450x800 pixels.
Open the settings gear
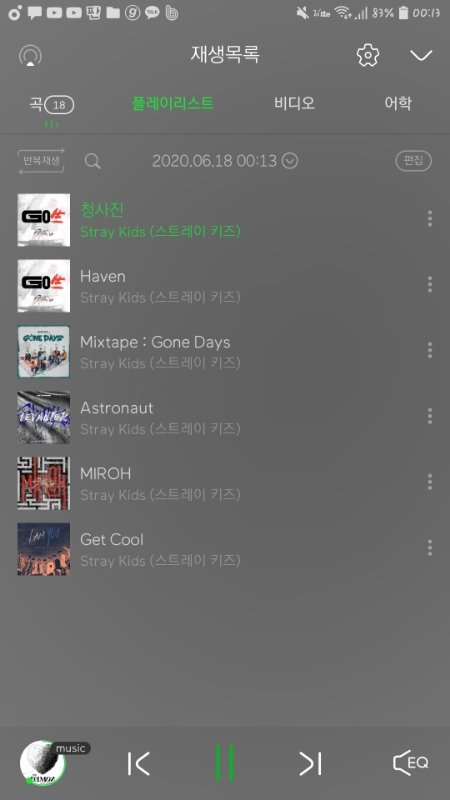point(367,55)
